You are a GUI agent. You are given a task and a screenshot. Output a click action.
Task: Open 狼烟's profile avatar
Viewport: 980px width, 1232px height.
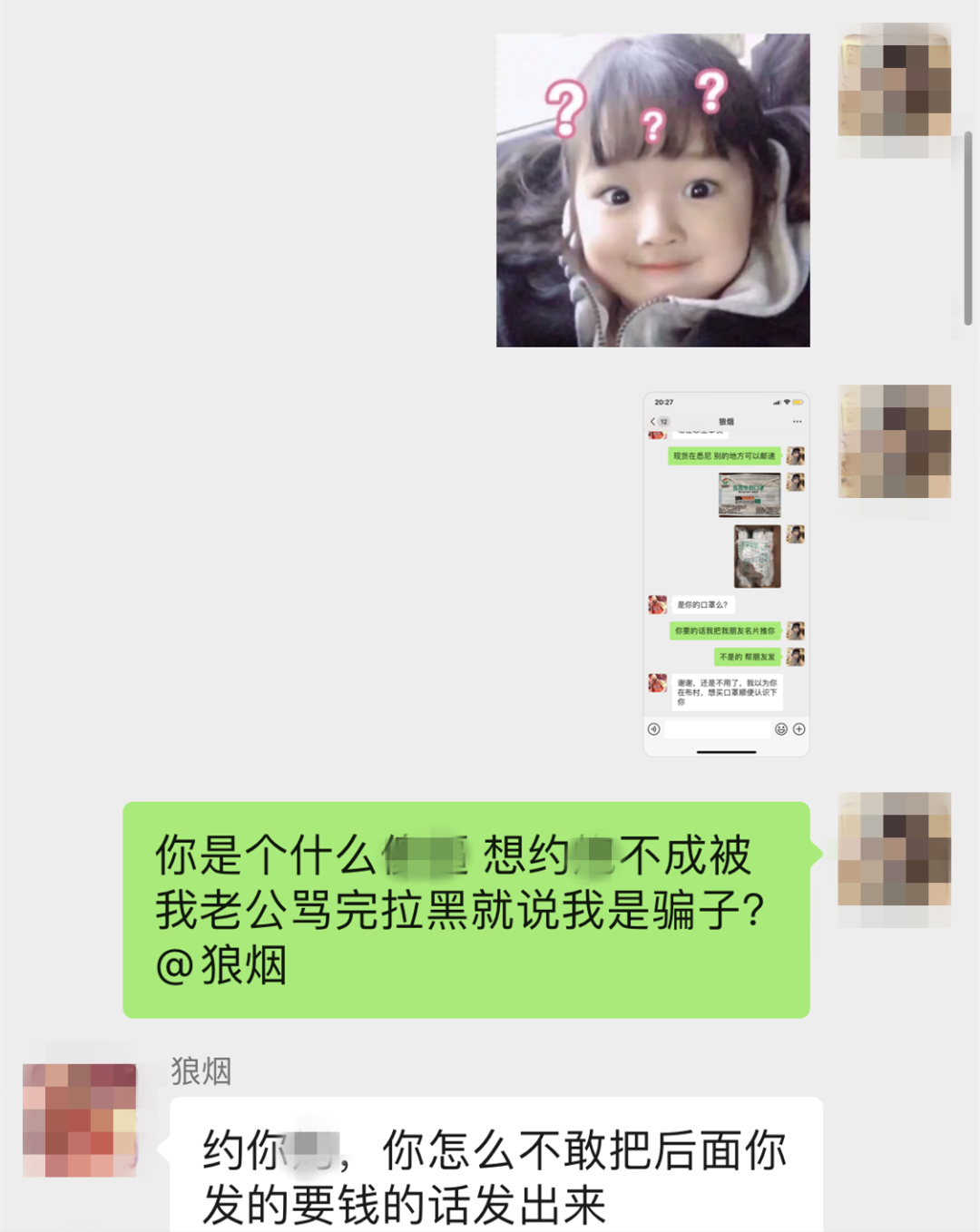click(x=80, y=1120)
